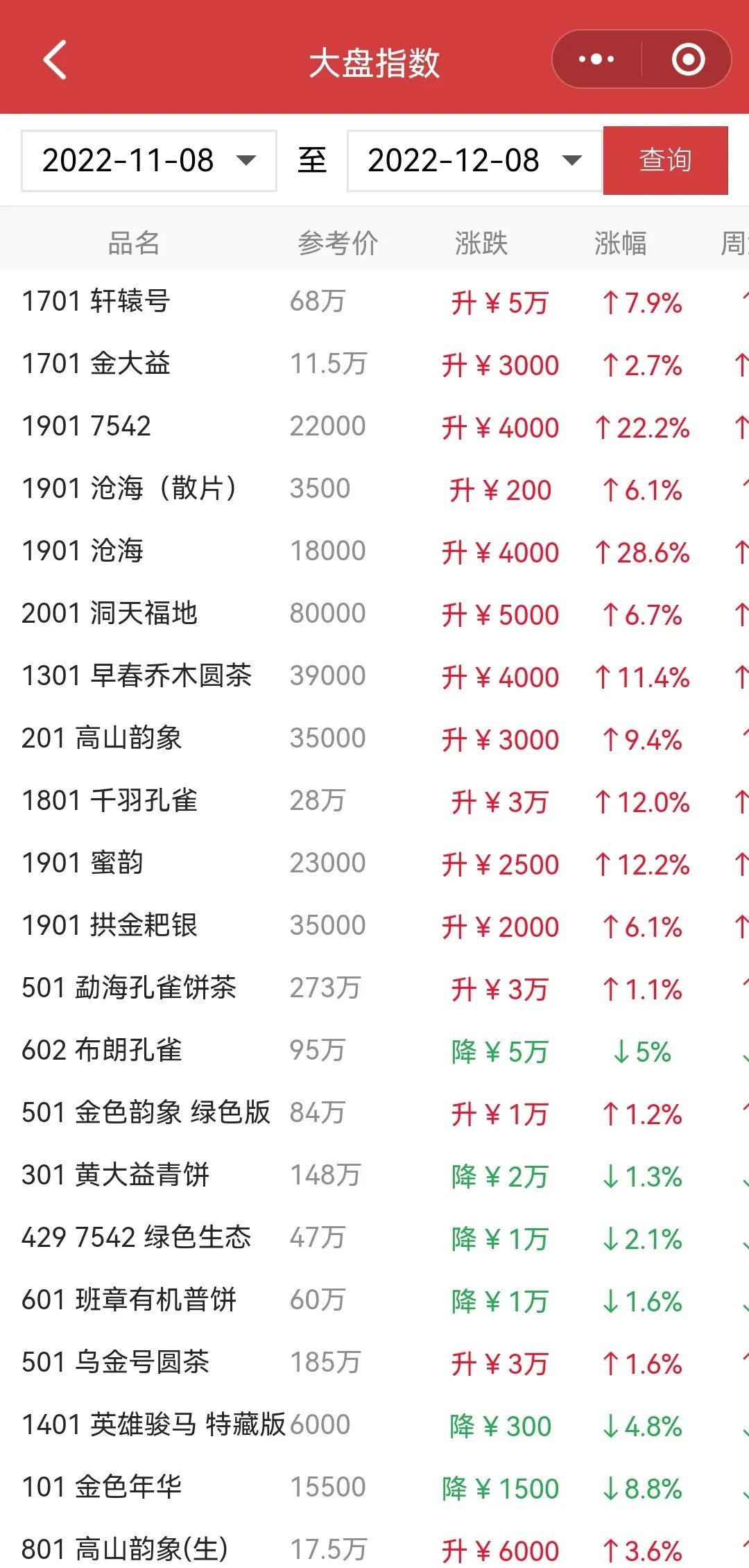Viewport: 749px width, 1568px height.
Task: Open the start date picker 2022-11-08
Action: pyautogui.click(x=149, y=161)
